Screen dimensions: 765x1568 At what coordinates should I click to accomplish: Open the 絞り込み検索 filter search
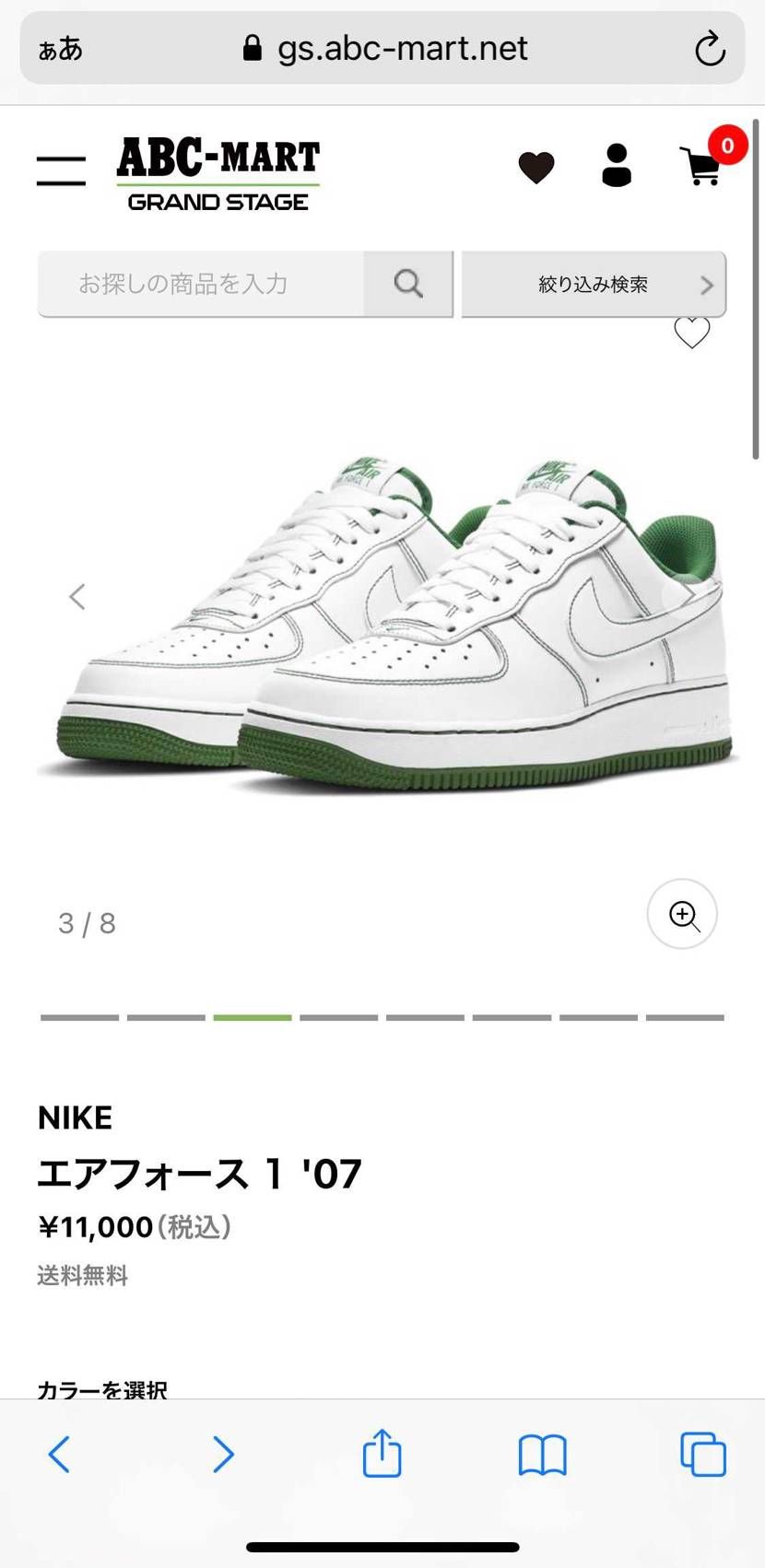click(x=594, y=284)
